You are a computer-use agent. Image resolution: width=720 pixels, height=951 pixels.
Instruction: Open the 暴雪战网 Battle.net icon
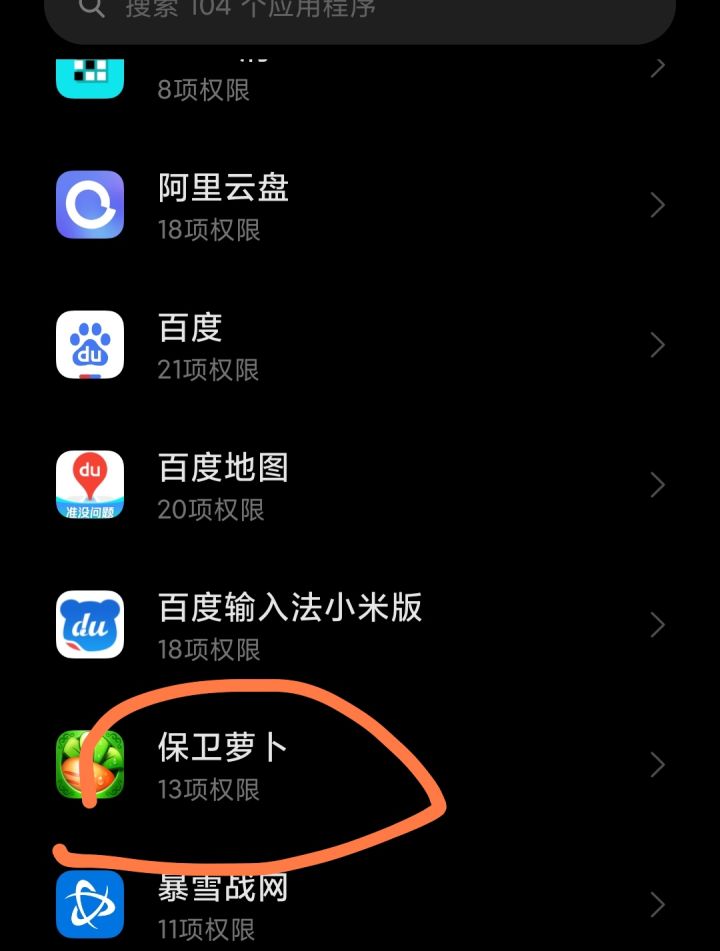point(89,903)
